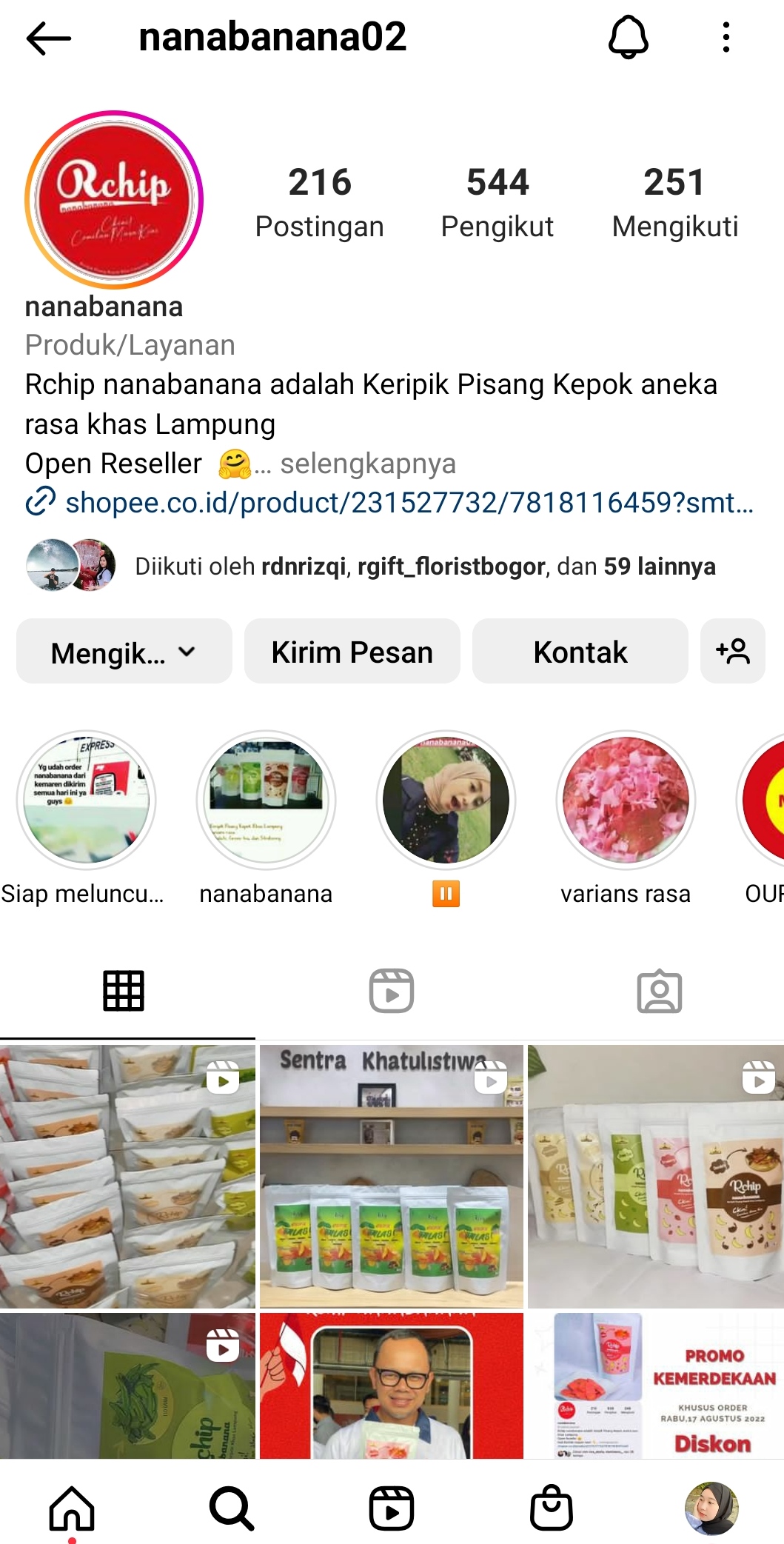Open the 'Siap meluncu...' story highlight
The height and width of the screenshot is (1544, 784).
pyautogui.click(x=86, y=800)
